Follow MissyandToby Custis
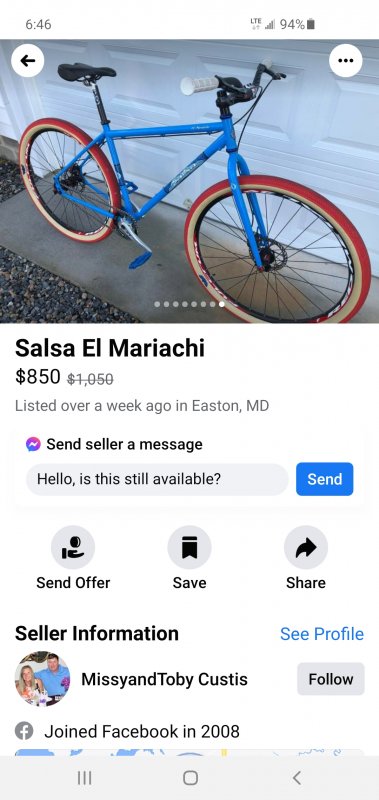This screenshot has width=379, height=800. tap(331, 679)
